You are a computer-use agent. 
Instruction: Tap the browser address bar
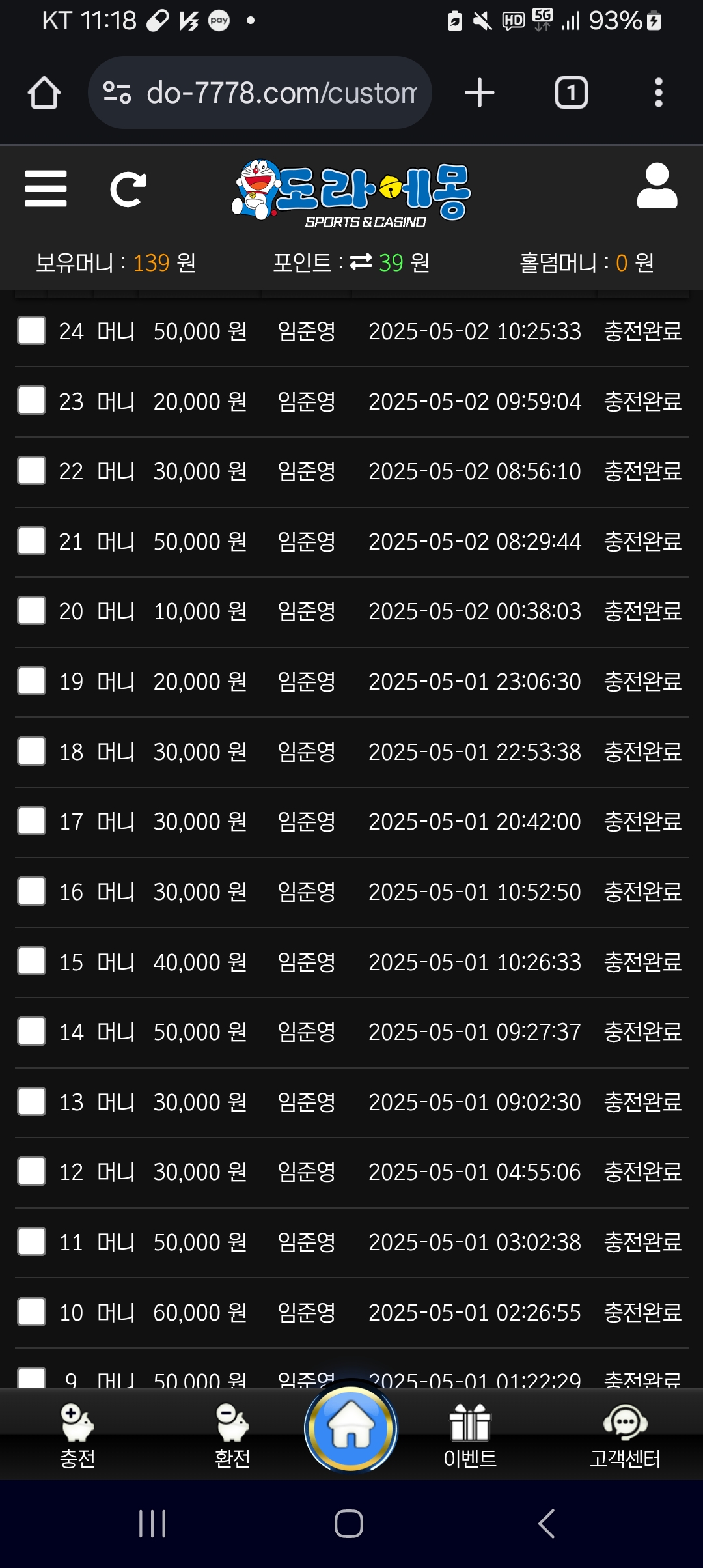pos(260,92)
